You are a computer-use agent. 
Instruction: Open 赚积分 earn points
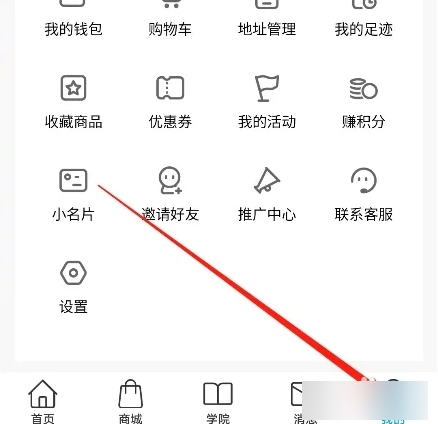coord(364,102)
